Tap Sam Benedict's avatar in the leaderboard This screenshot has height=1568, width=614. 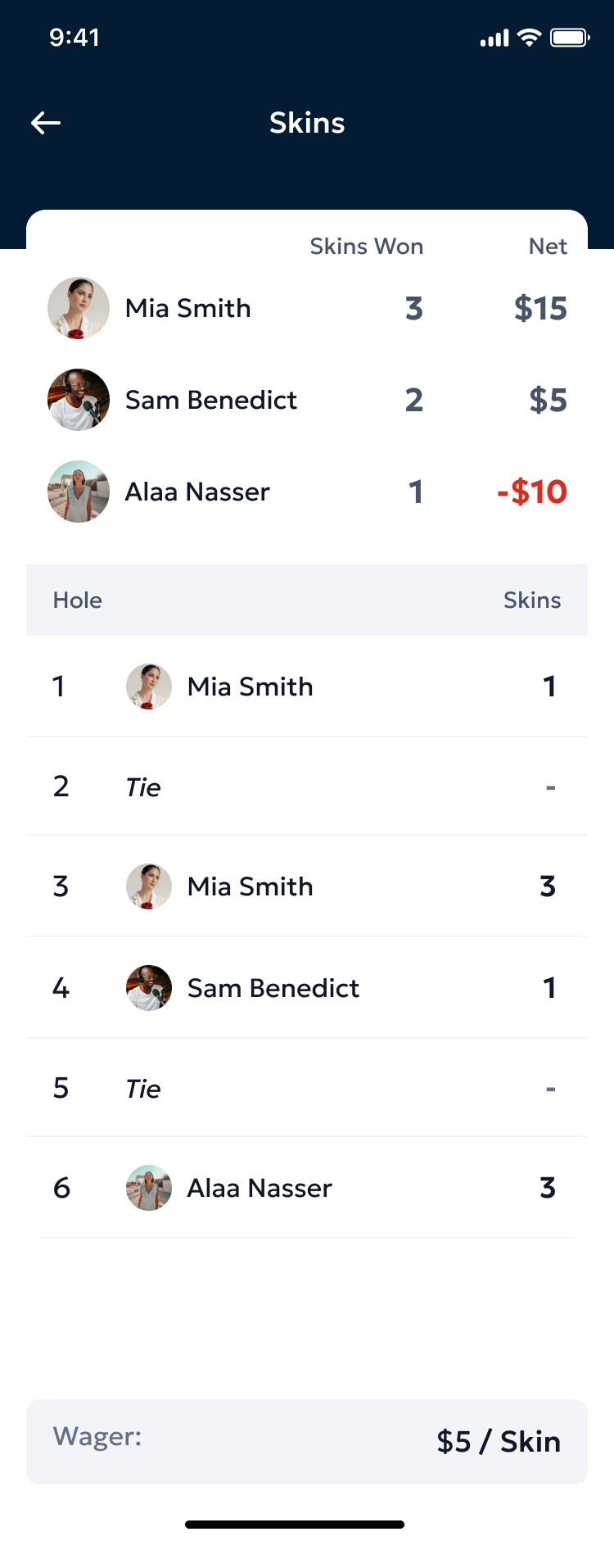tap(78, 400)
